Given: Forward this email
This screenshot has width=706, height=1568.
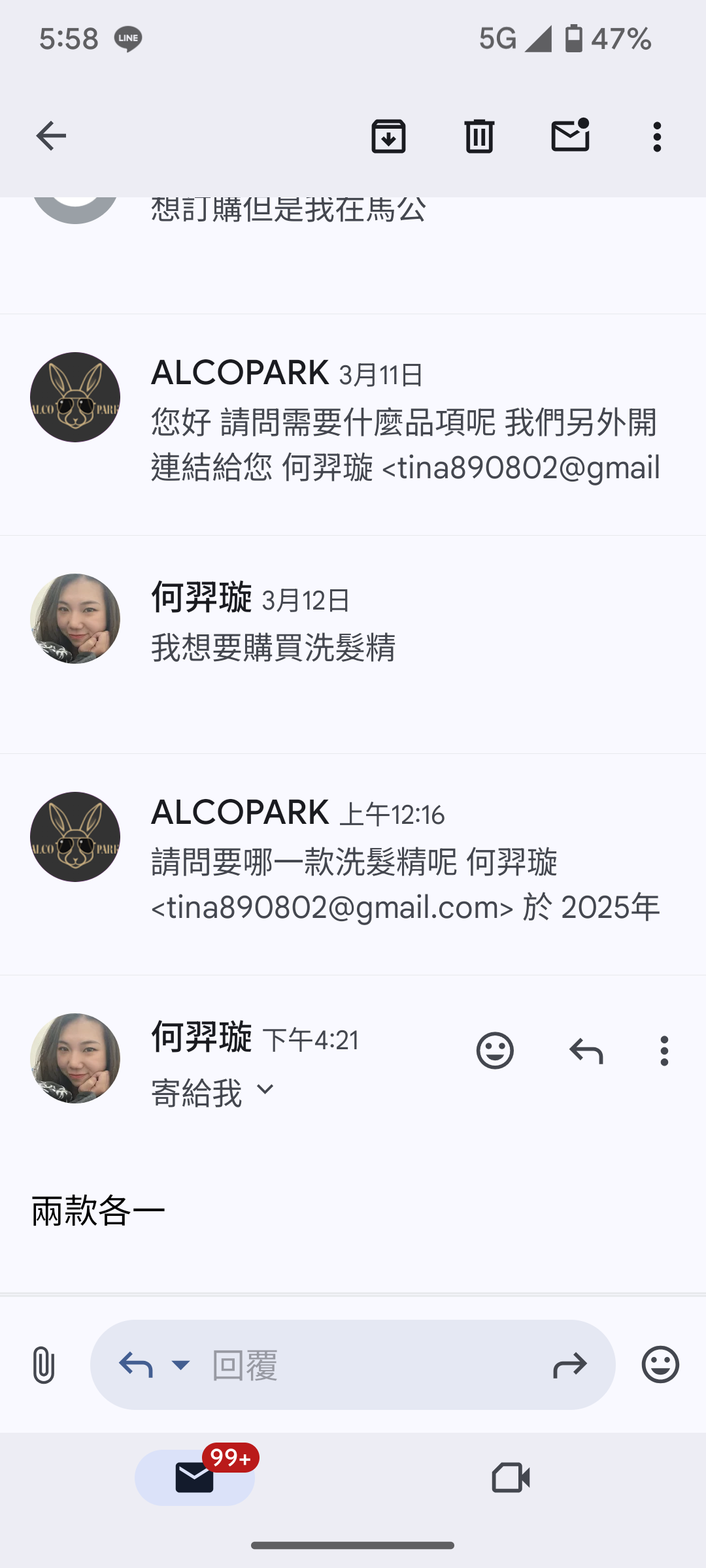Looking at the screenshot, I should 569,1365.
